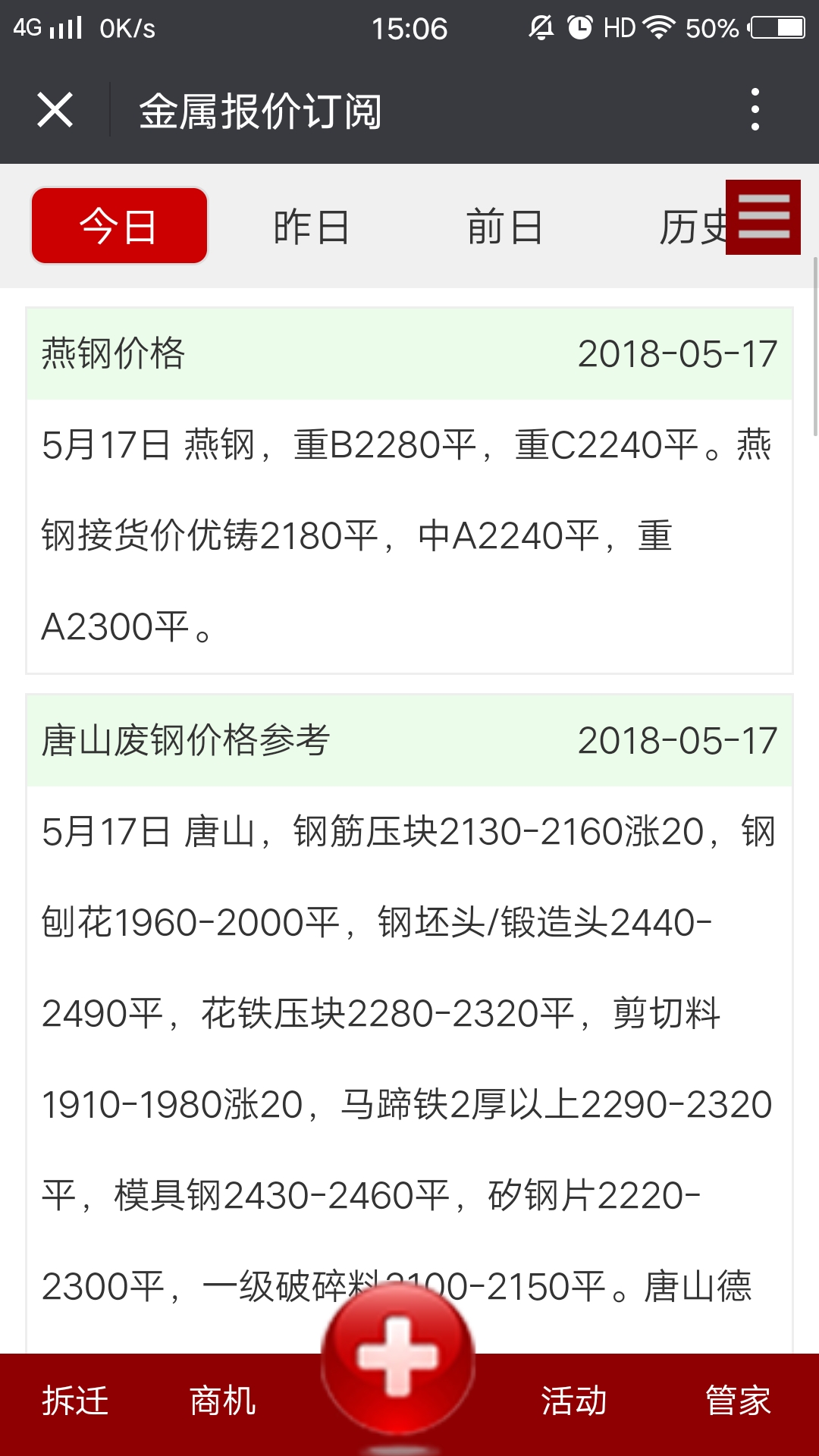
Task: Close the 金属报价订阅 page with the X
Action: click(x=55, y=108)
